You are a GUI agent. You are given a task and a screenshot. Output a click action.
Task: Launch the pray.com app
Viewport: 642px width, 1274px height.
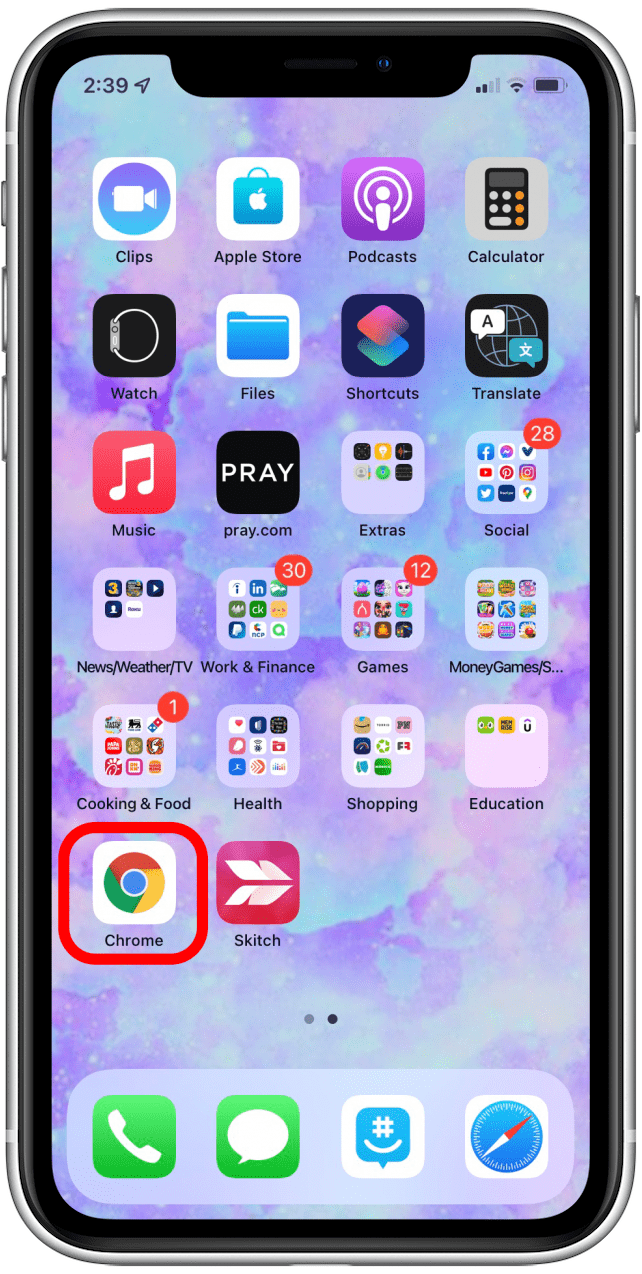(258, 473)
